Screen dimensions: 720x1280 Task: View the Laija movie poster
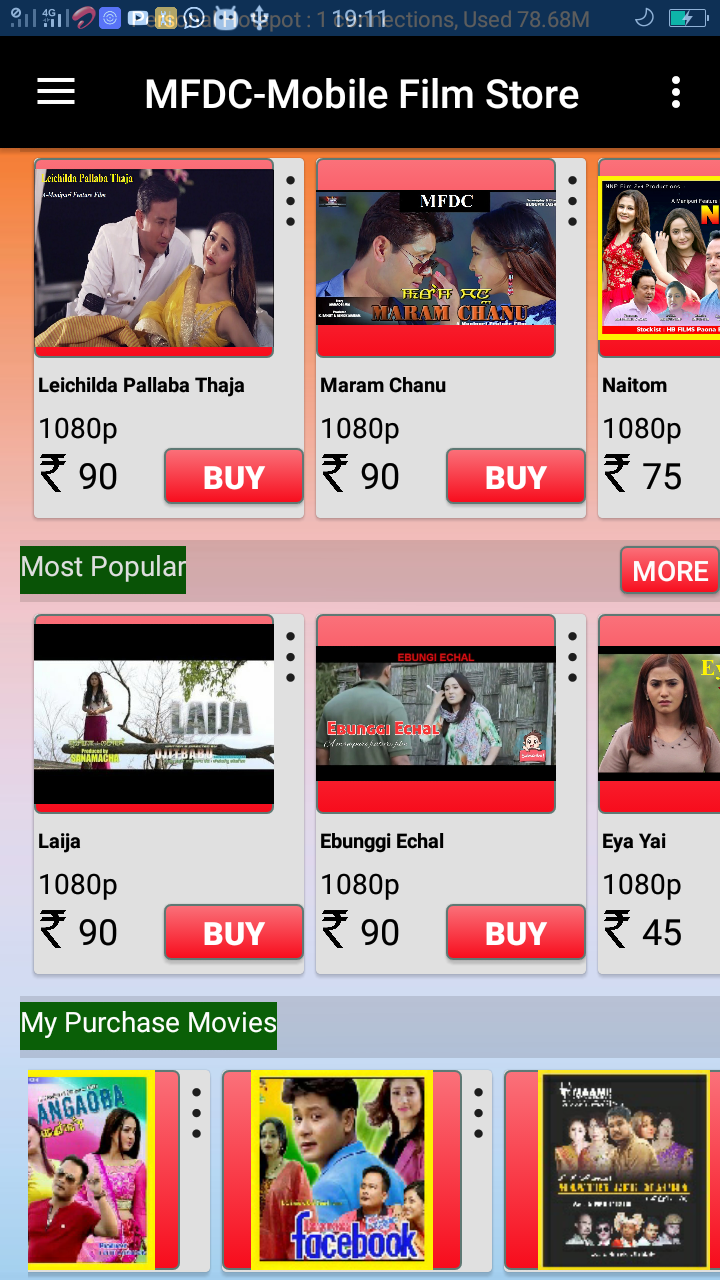pos(153,712)
